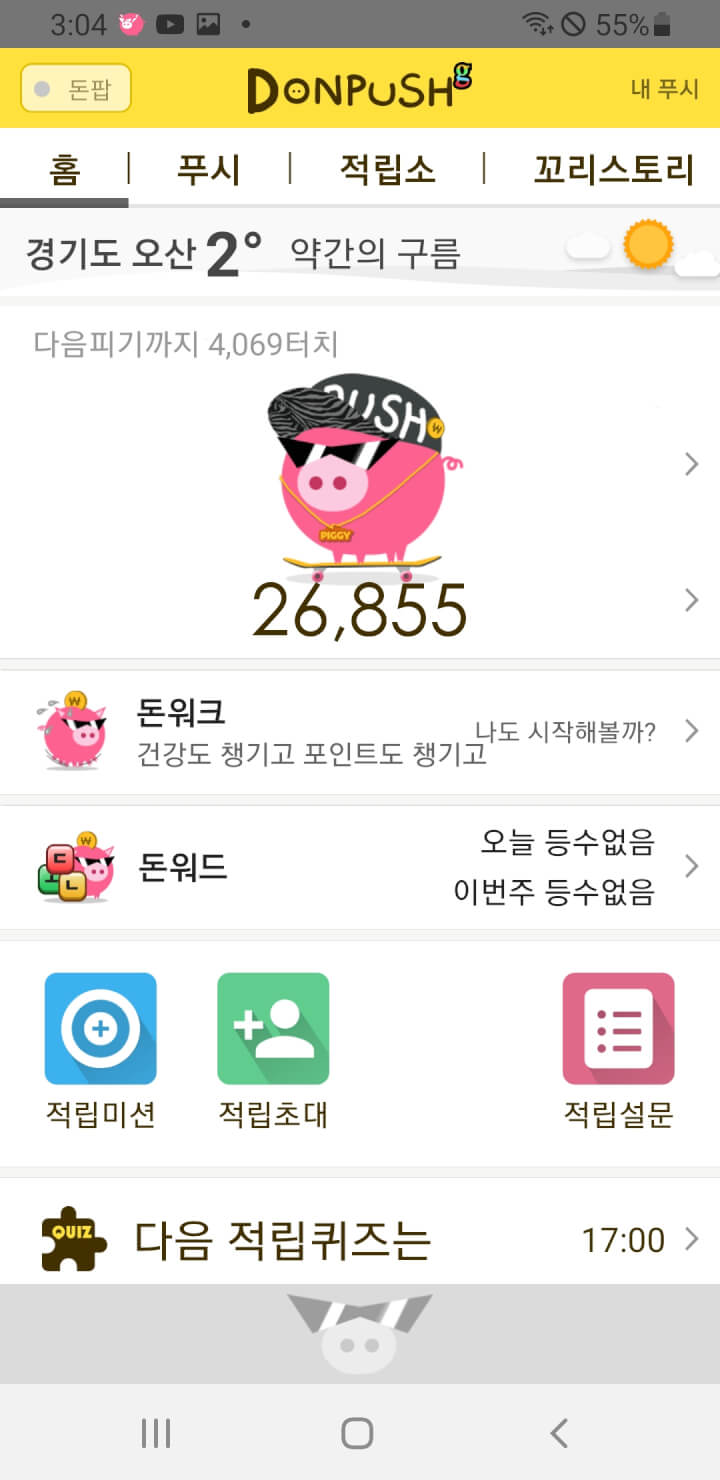Screen dimensions: 720x1480
Task: Switch to the 적립소 tab
Action: coord(387,169)
